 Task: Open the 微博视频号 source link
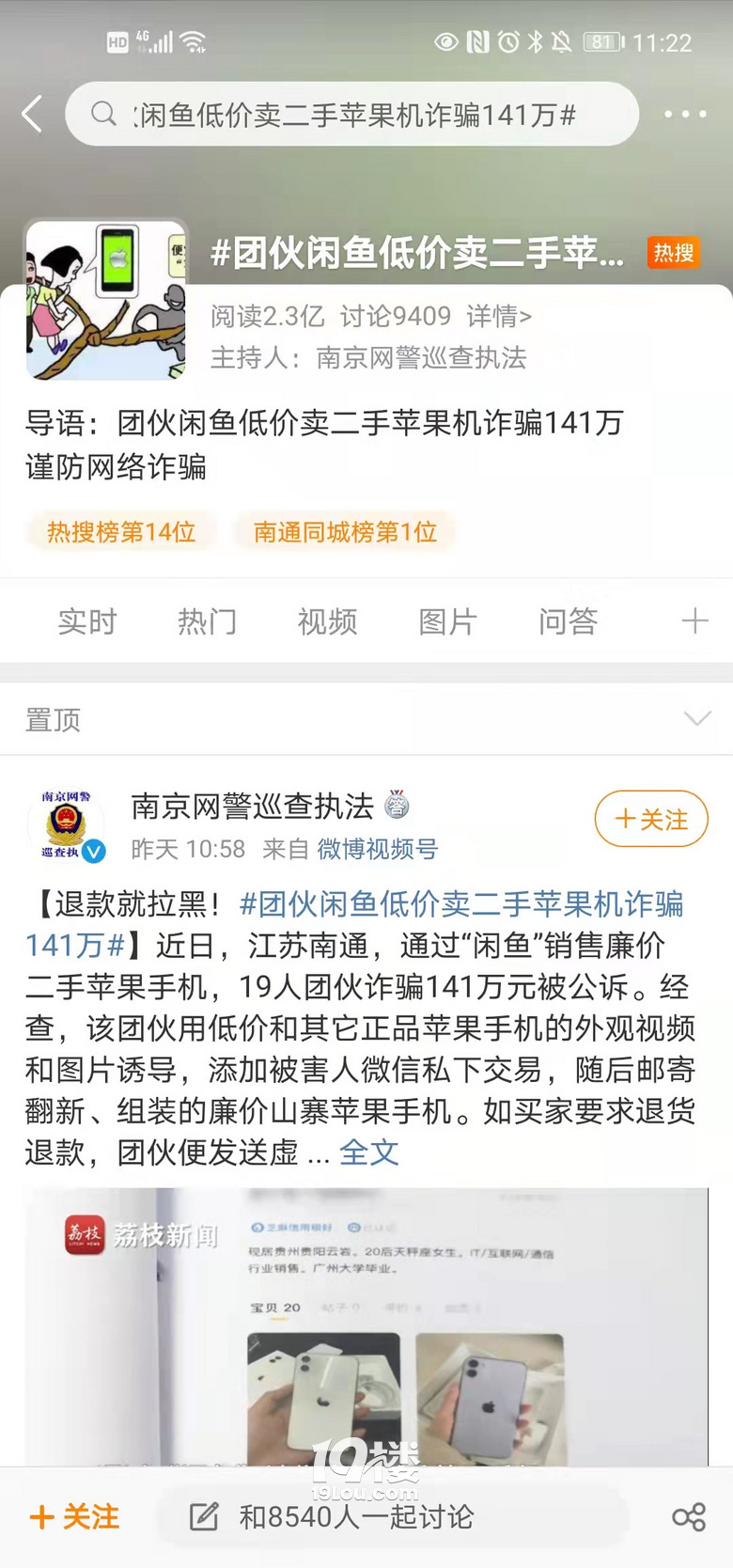378,850
